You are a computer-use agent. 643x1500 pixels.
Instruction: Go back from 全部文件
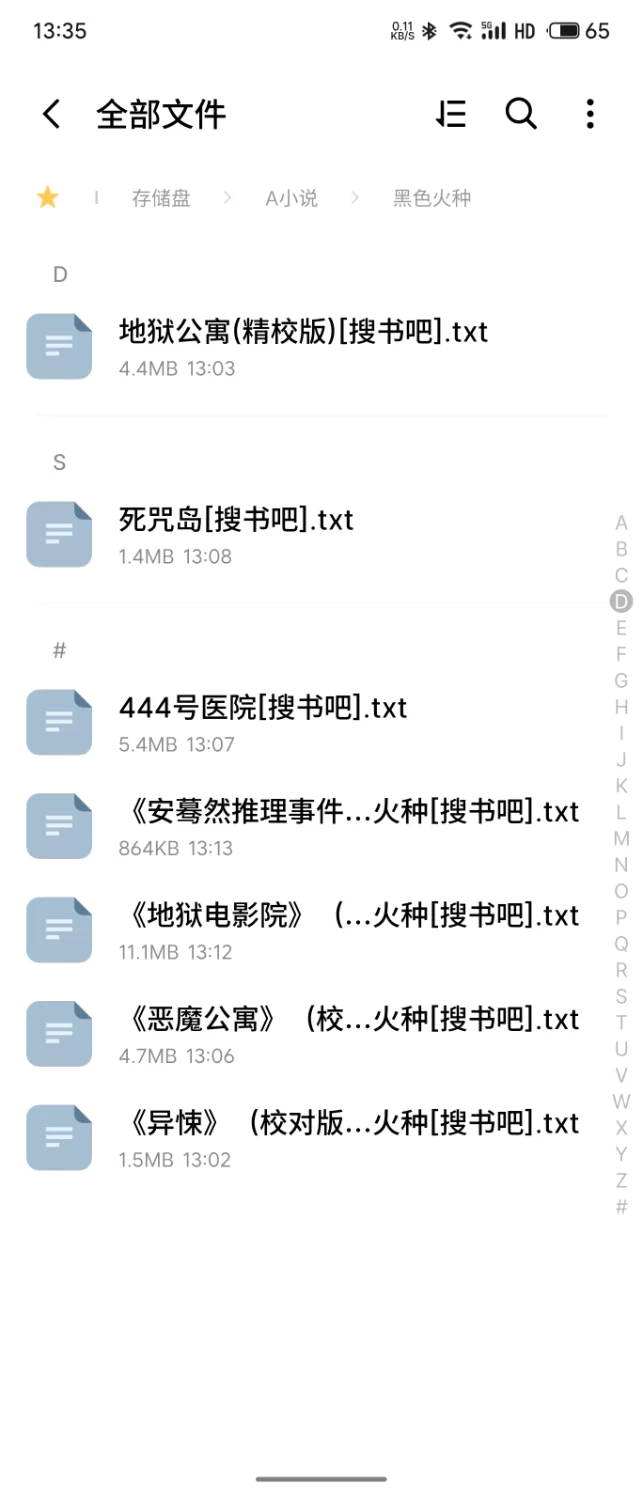tap(52, 115)
